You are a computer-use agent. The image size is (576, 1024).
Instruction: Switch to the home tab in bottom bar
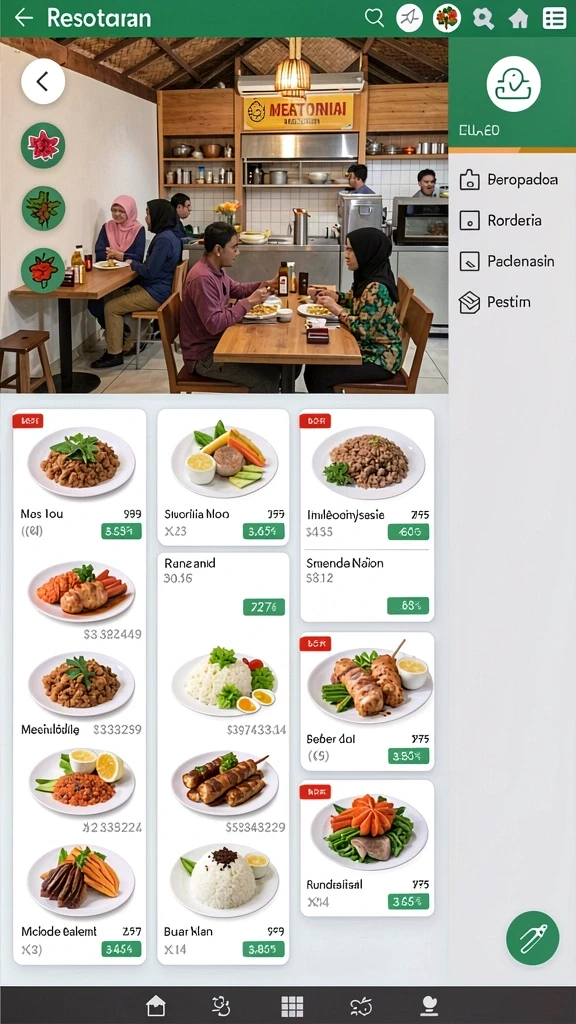155,1006
